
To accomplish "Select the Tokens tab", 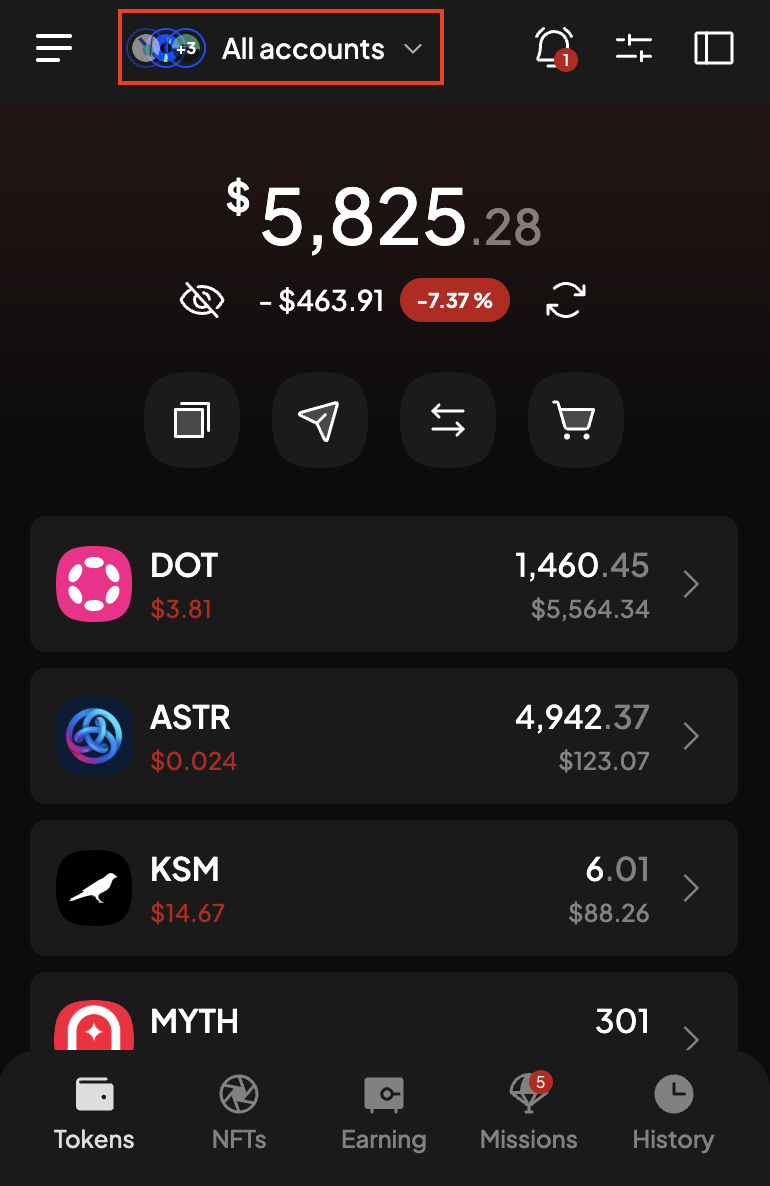I will (94, 1112).
